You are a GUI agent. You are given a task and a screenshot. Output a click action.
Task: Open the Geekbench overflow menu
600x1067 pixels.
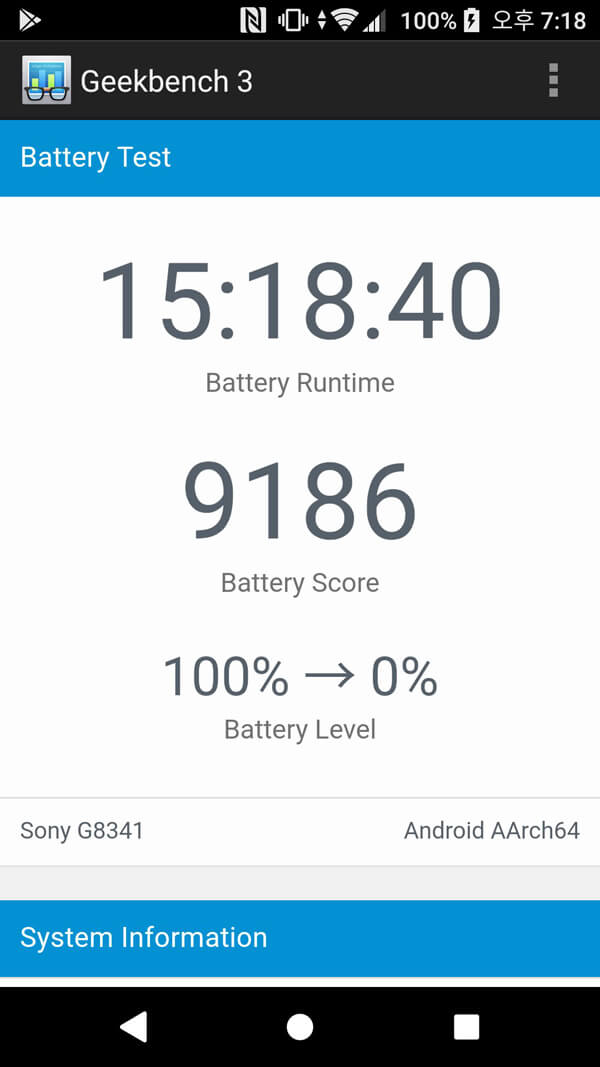coord(553,80)
